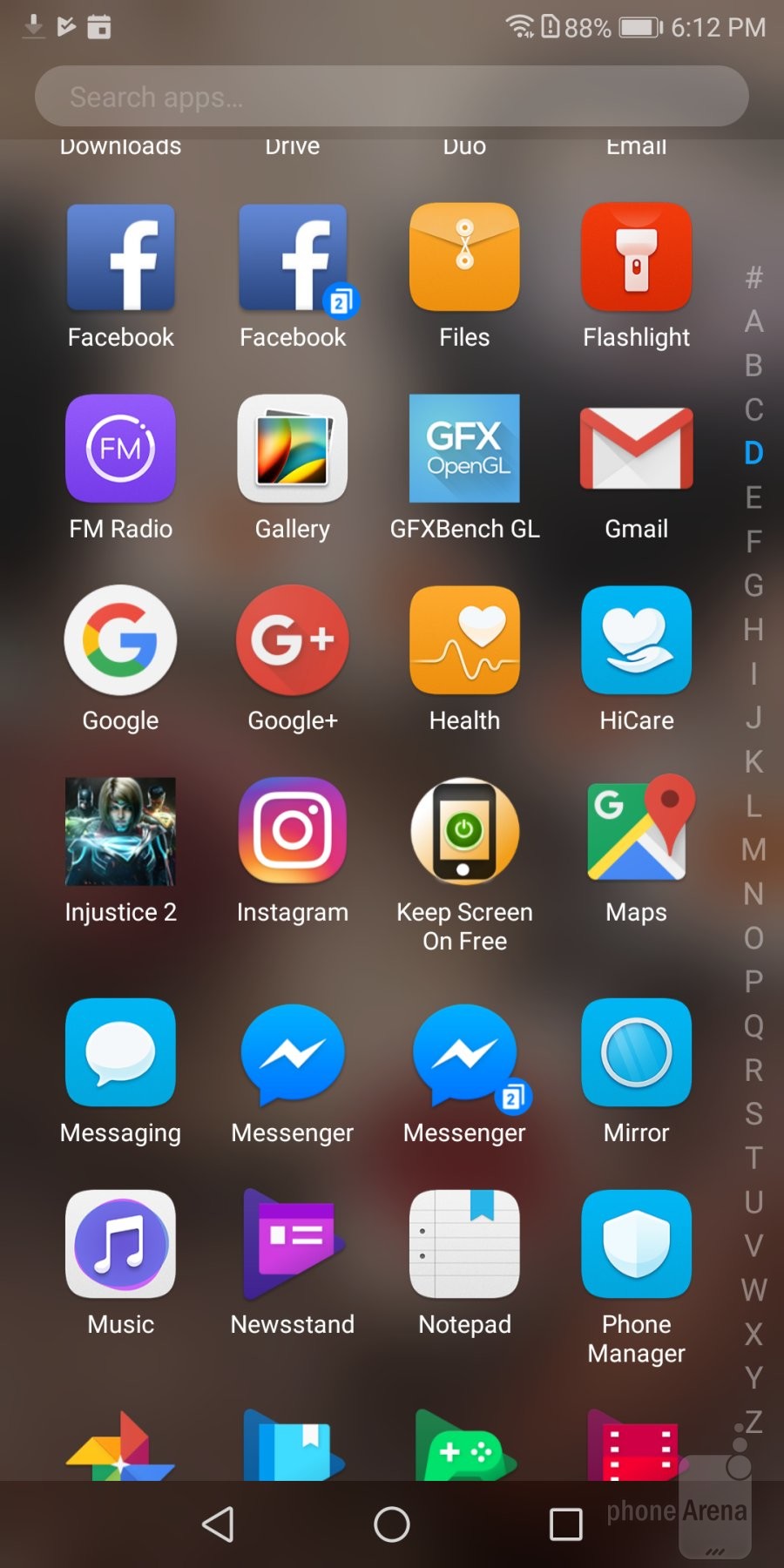Tap the Search apps field
The width and height of the screenshot is (784, 1568).
pos(392,97)
